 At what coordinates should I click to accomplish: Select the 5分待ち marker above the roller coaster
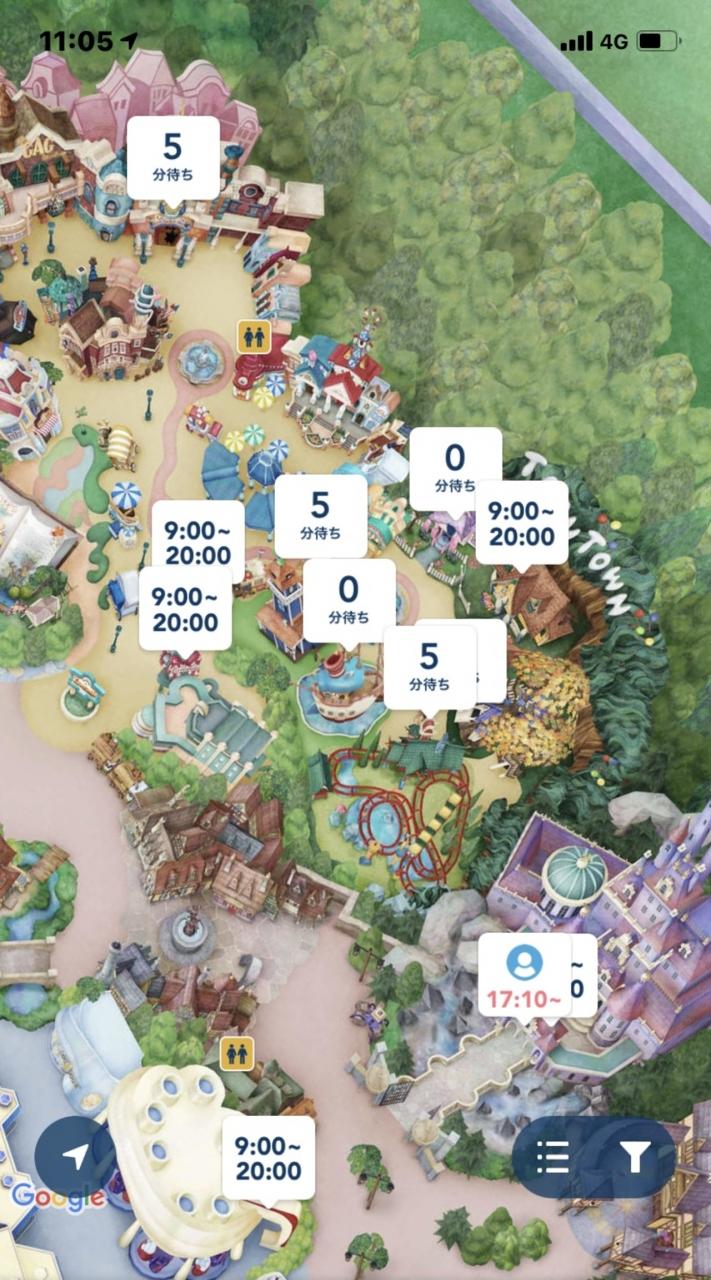(429, 667)
